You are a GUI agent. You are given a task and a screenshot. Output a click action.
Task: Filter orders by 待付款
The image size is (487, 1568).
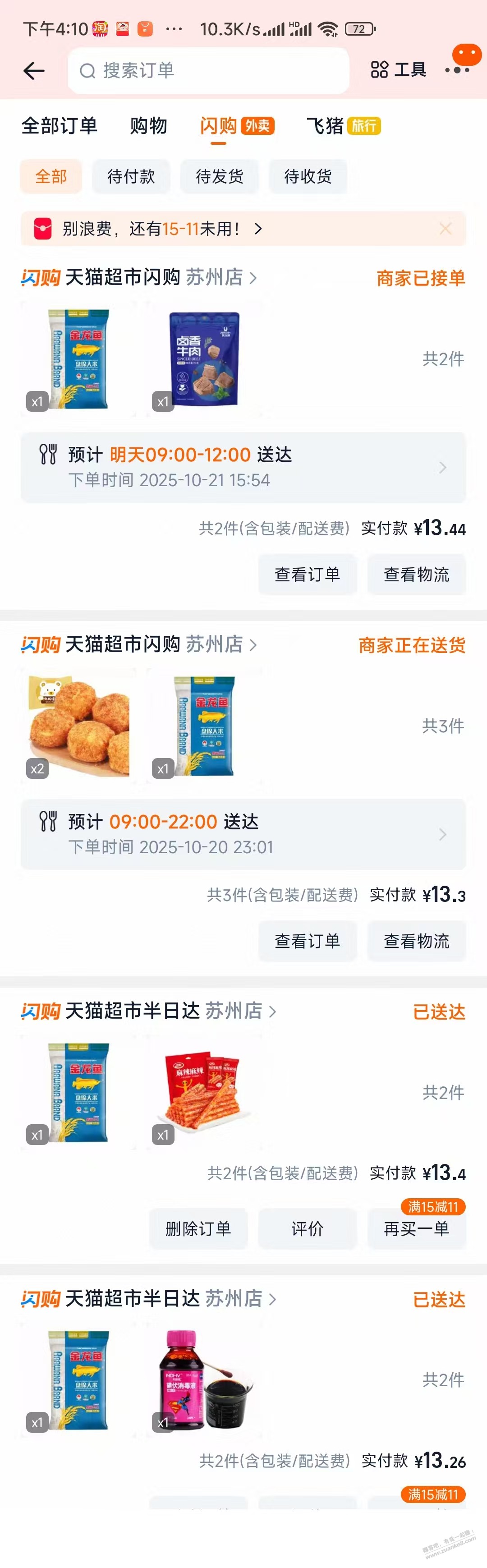point(131,176)
